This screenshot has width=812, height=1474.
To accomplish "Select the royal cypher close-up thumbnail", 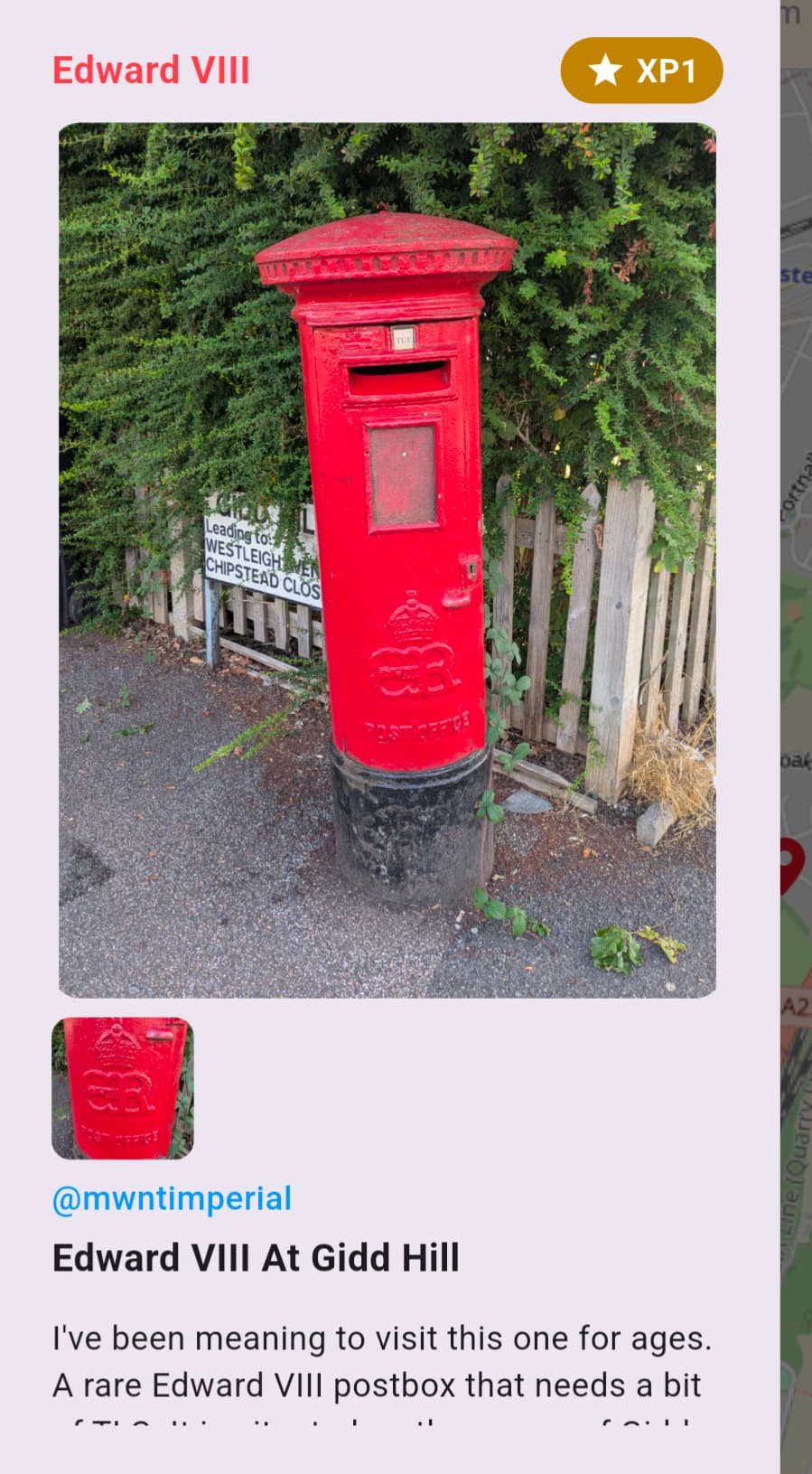I will pos(123,1088).
